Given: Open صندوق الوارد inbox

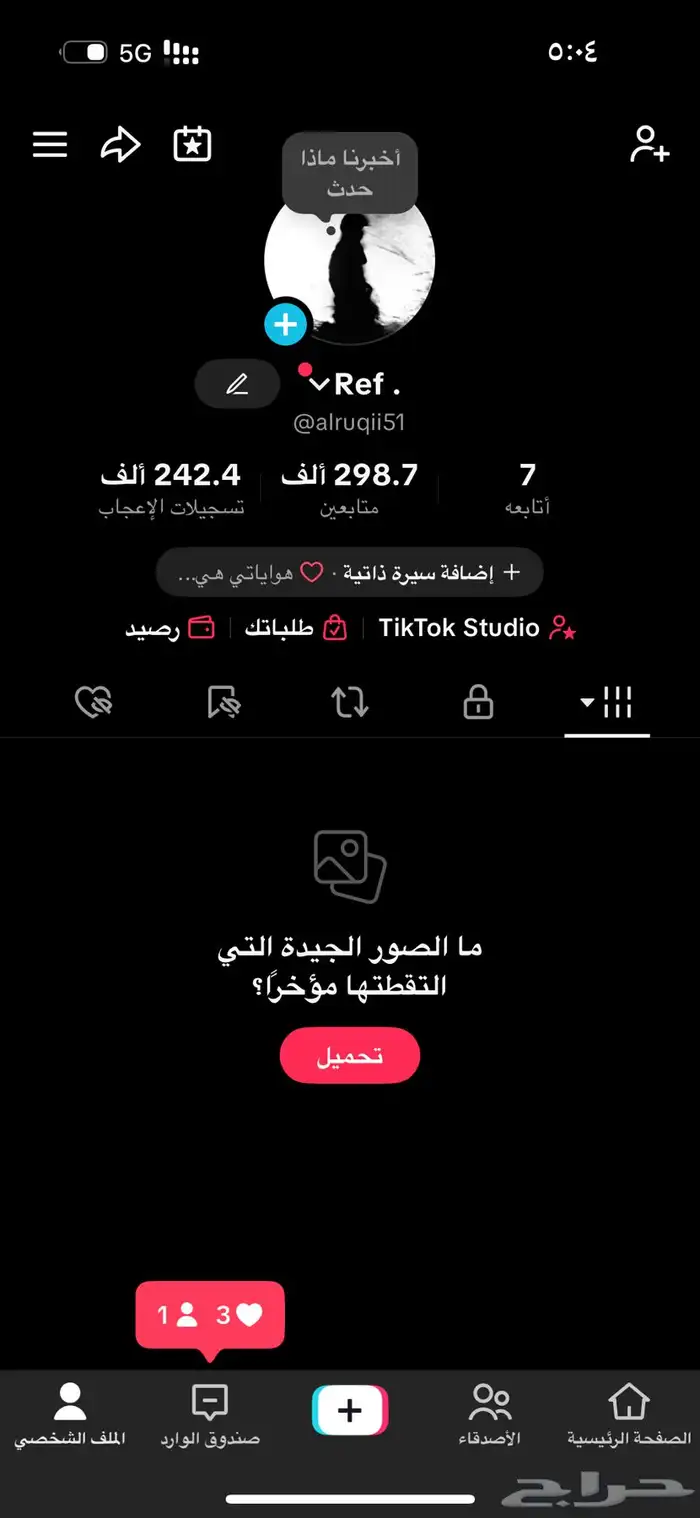Looking at the screenshot, I should (x=209, y=1415).
